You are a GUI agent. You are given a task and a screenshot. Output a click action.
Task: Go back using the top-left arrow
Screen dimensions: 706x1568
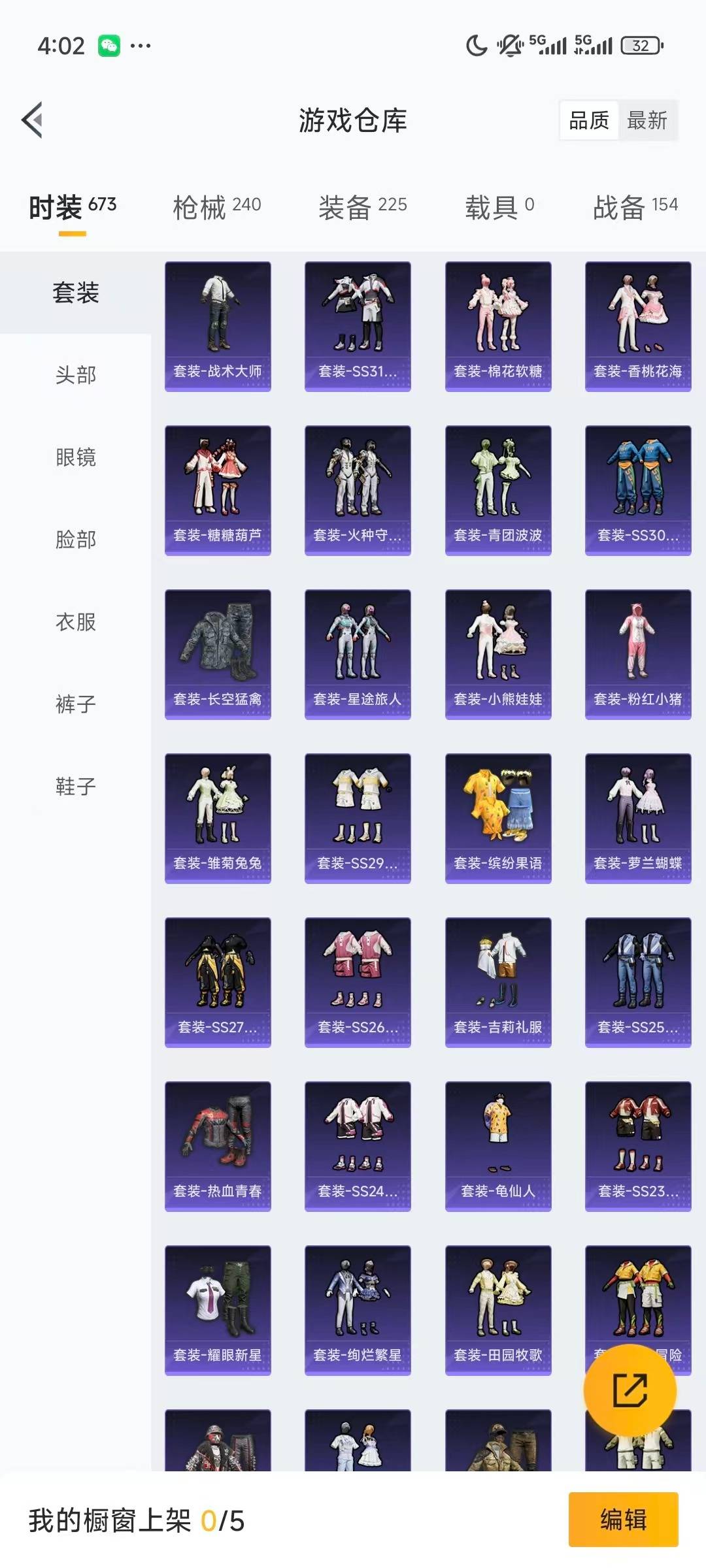(x=33, y=120)
